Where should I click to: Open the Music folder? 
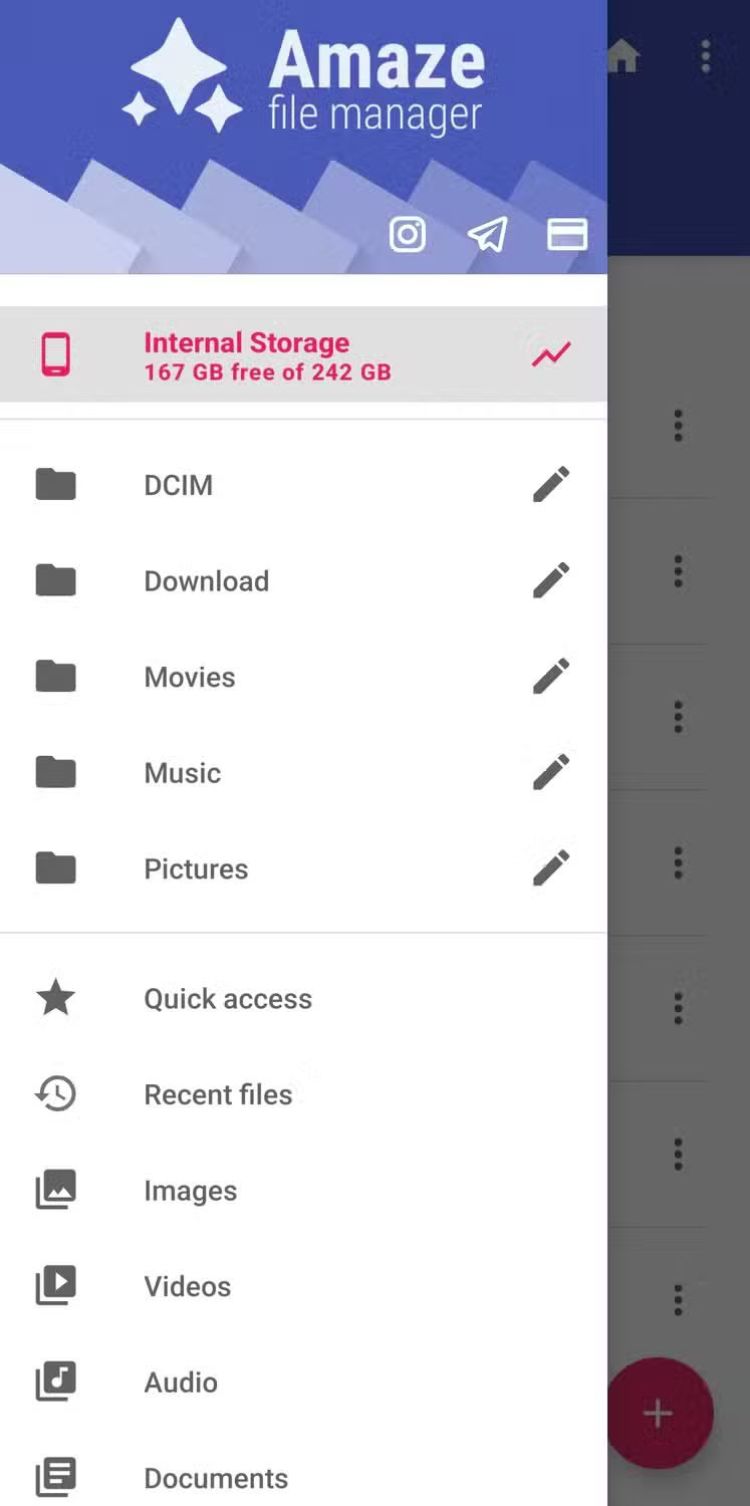click(182, 773)
